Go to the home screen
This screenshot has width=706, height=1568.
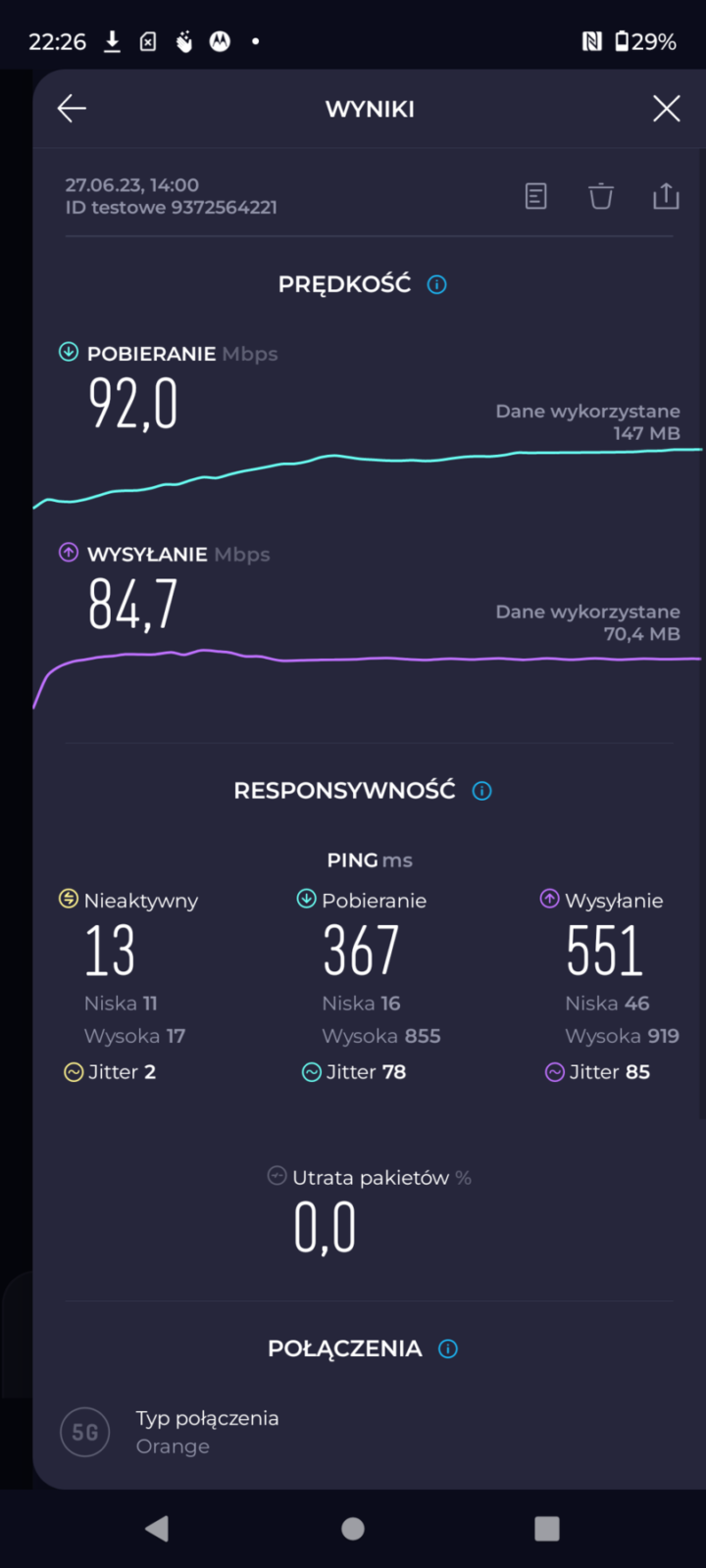[x=353, y=1528]
